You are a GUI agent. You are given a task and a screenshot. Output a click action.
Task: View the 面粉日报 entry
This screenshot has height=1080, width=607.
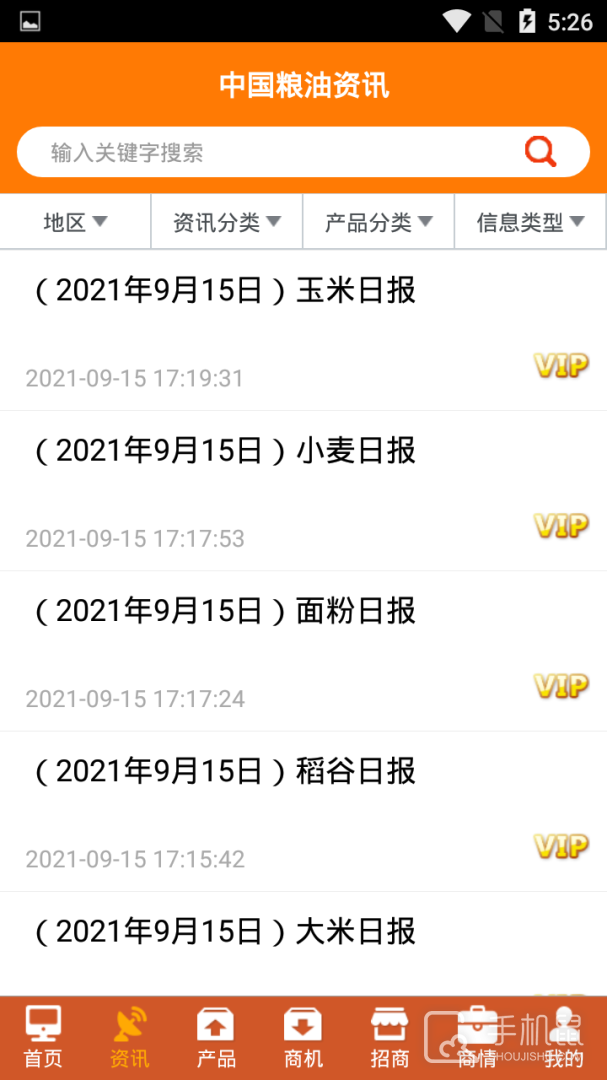[x=303, y=652]
